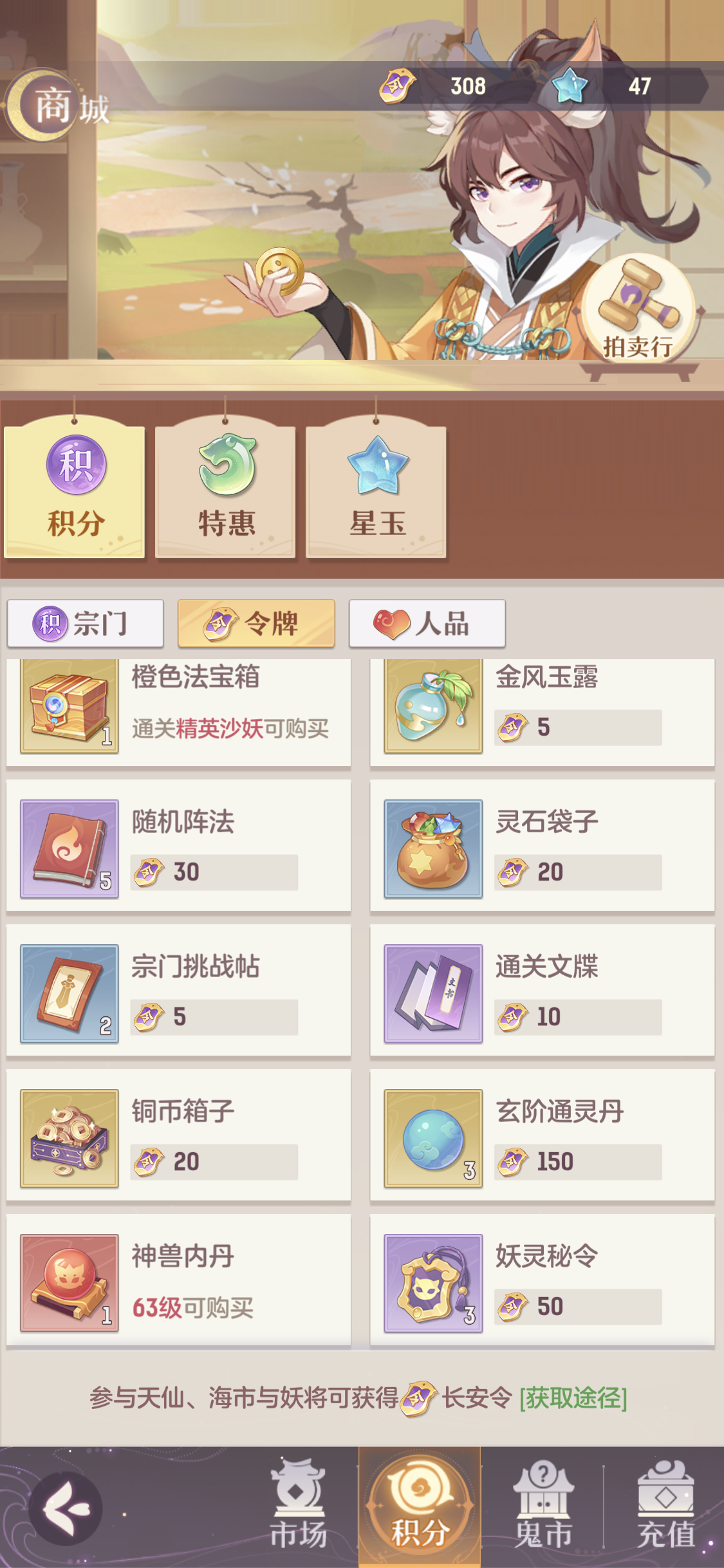Screen dimensions: 724x1568
Task: Select the 令牌 points category
Action: click(256, 623)
